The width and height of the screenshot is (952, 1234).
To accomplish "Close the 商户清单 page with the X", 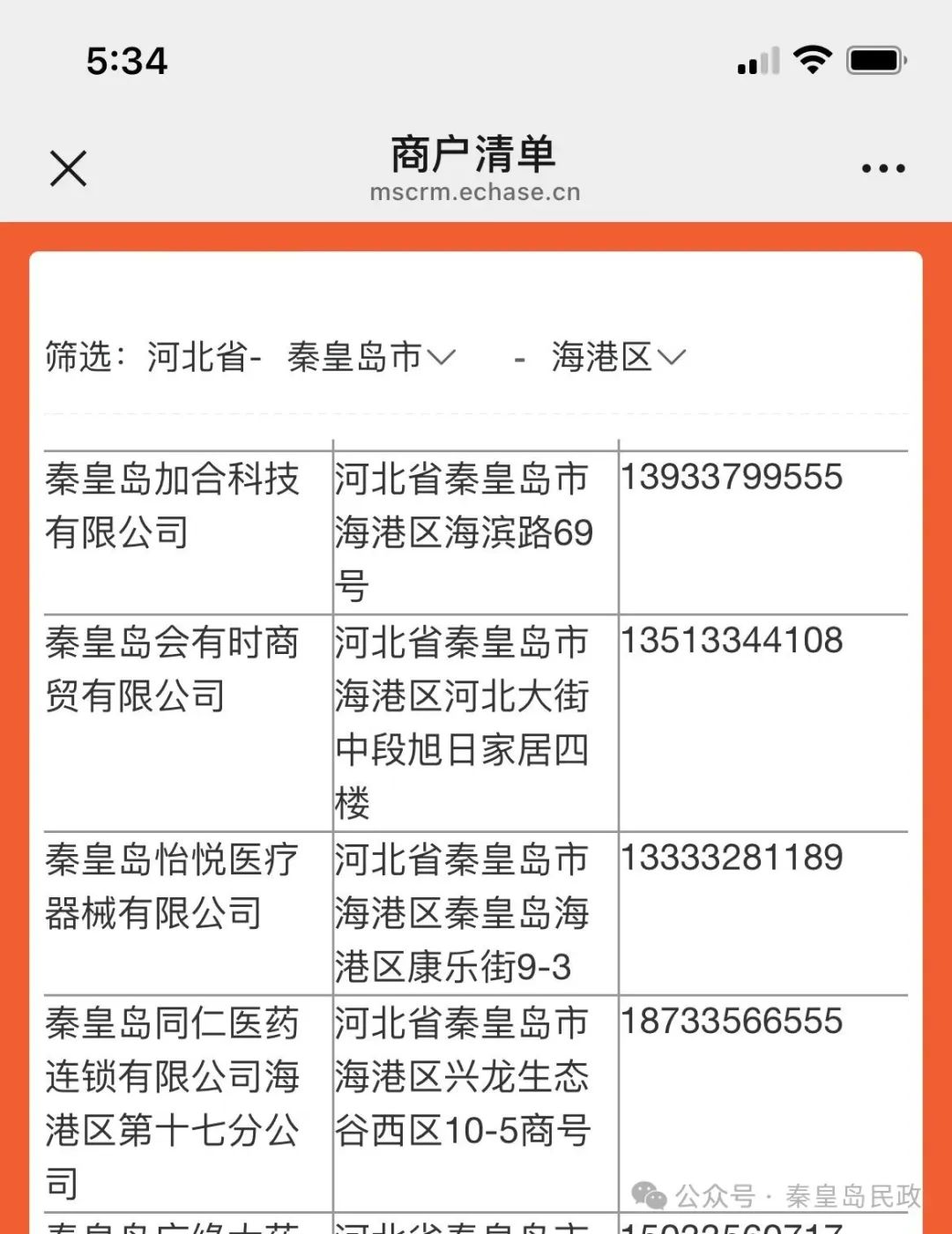I will pos(69,167).
